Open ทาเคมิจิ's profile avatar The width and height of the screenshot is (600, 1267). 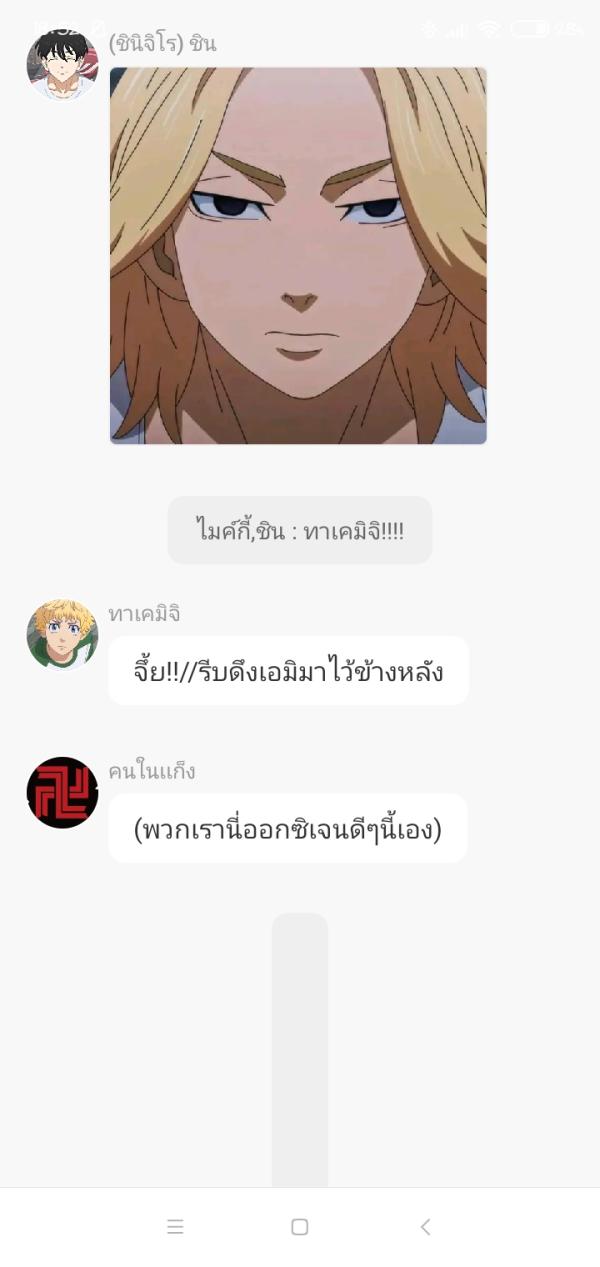point(62,635)
